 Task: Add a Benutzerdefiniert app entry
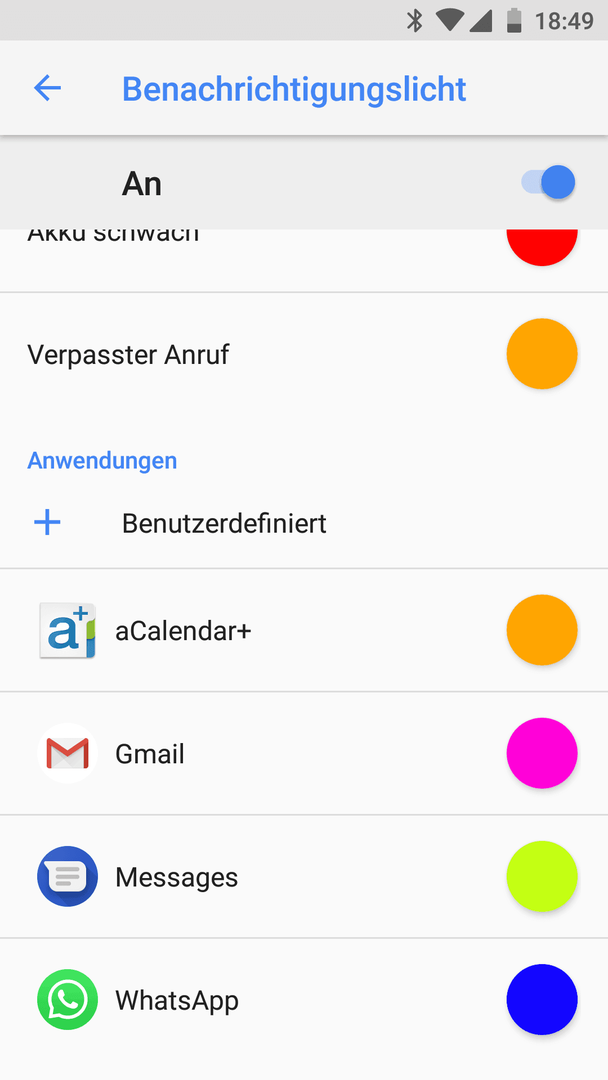304,523
